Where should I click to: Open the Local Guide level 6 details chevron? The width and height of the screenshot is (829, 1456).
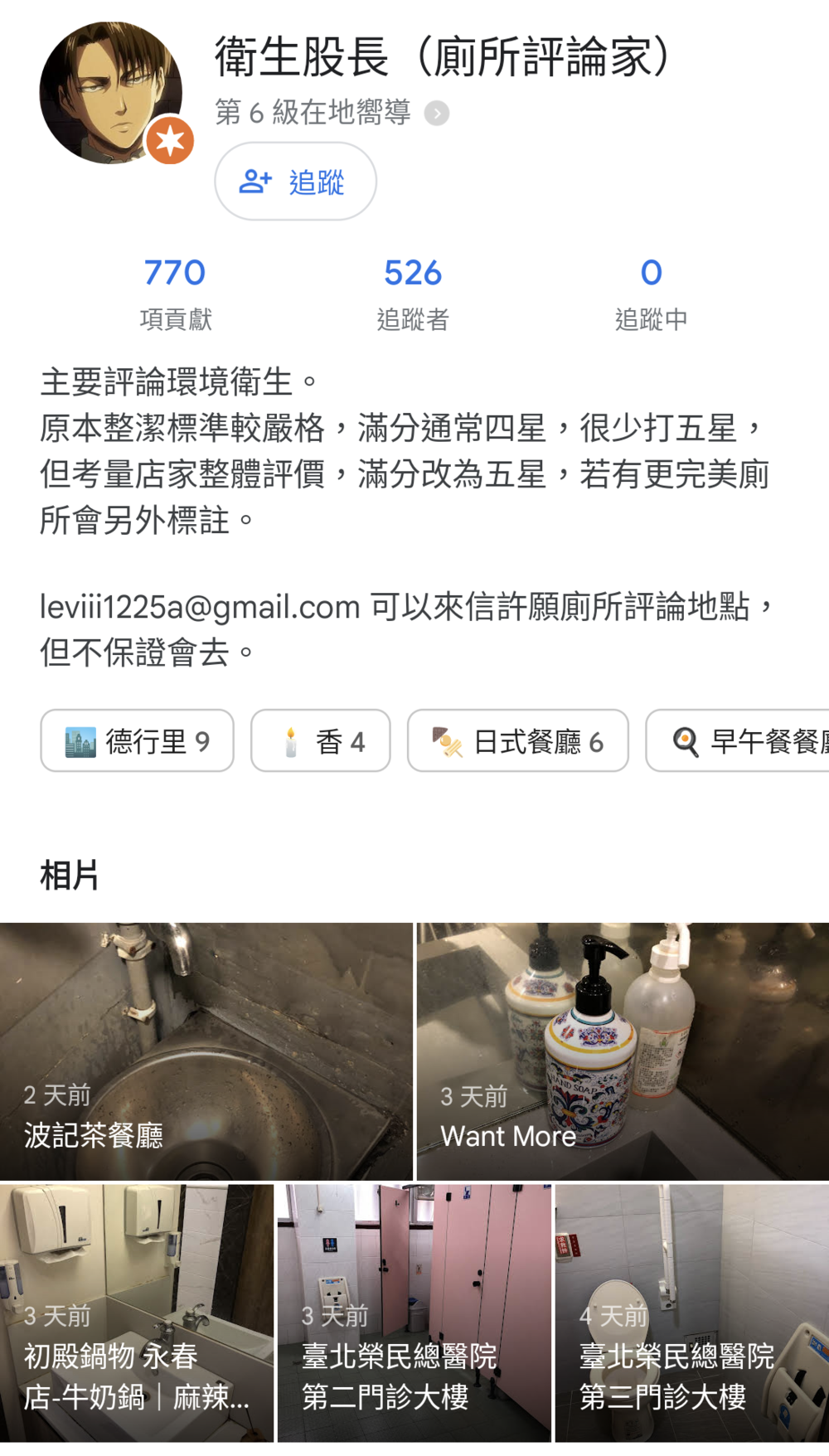click(x=437, y=113)
